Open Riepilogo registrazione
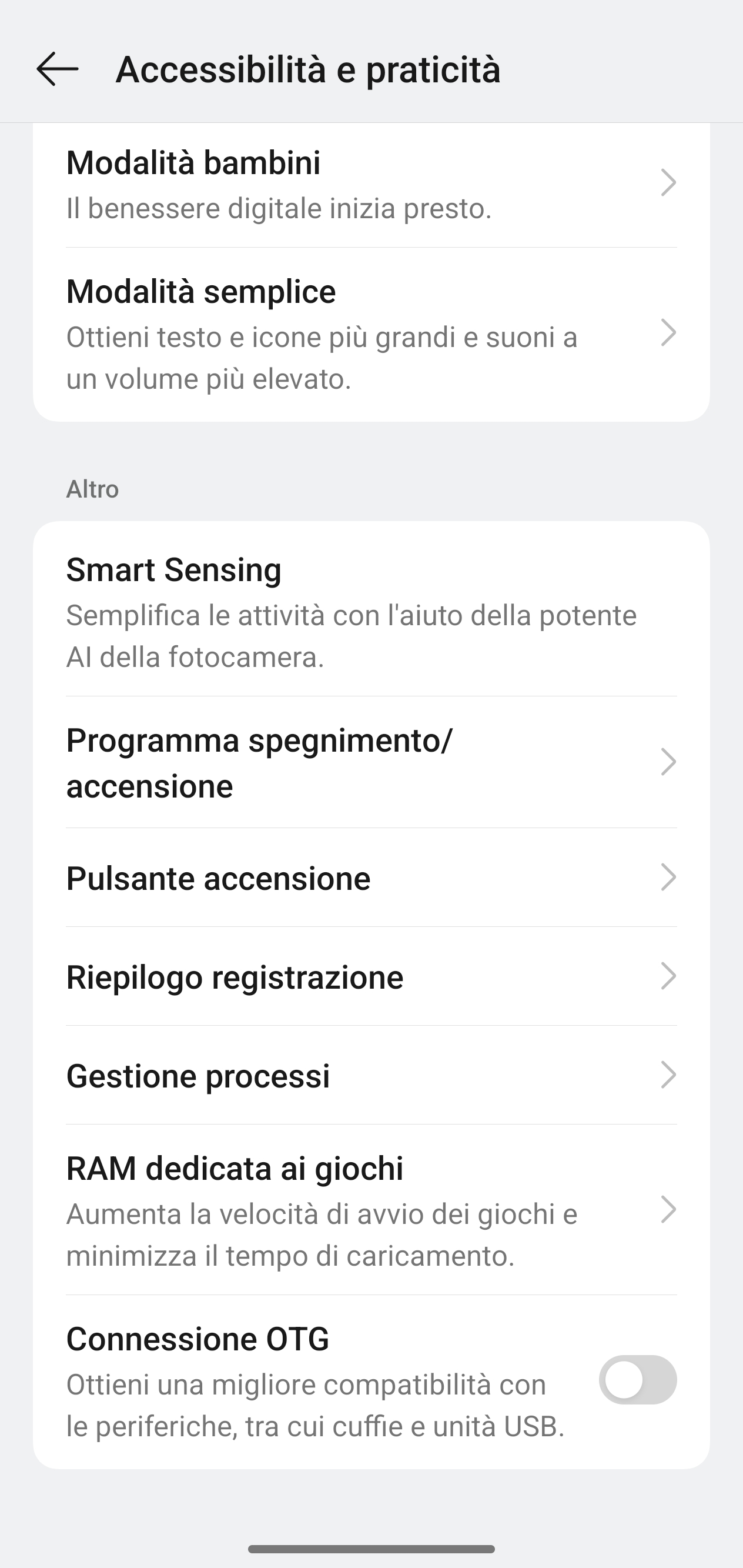 tap(371, 976)
